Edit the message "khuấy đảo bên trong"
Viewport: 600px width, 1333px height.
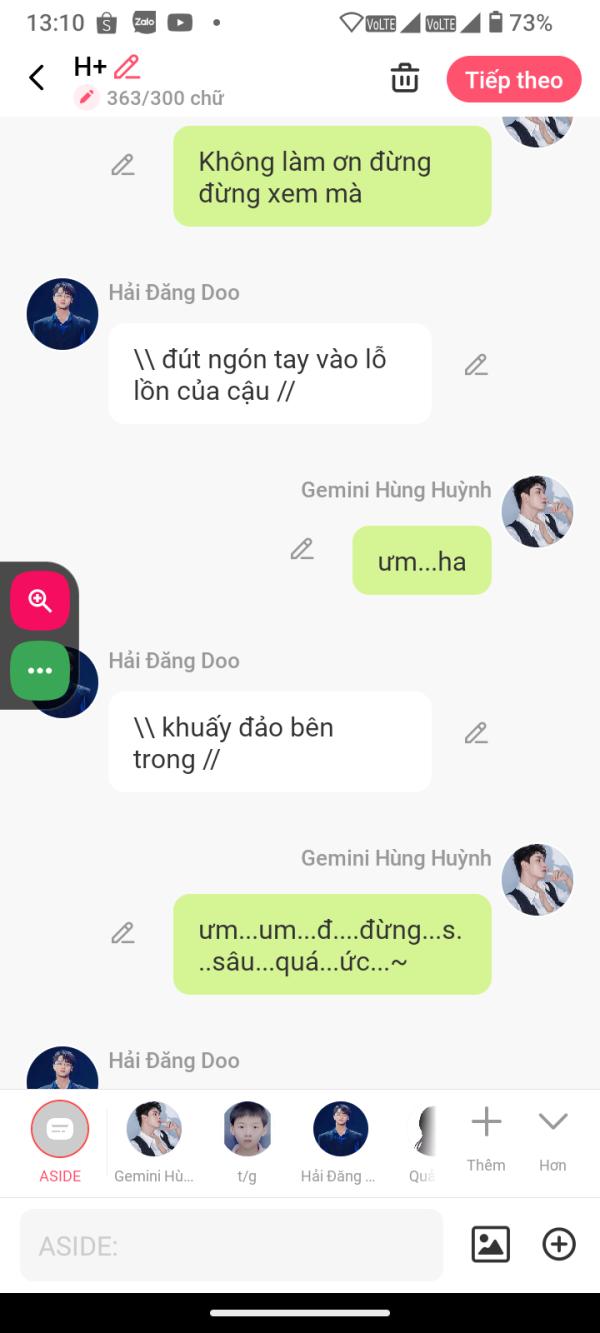pyautogui.click(x=476, y=733)
